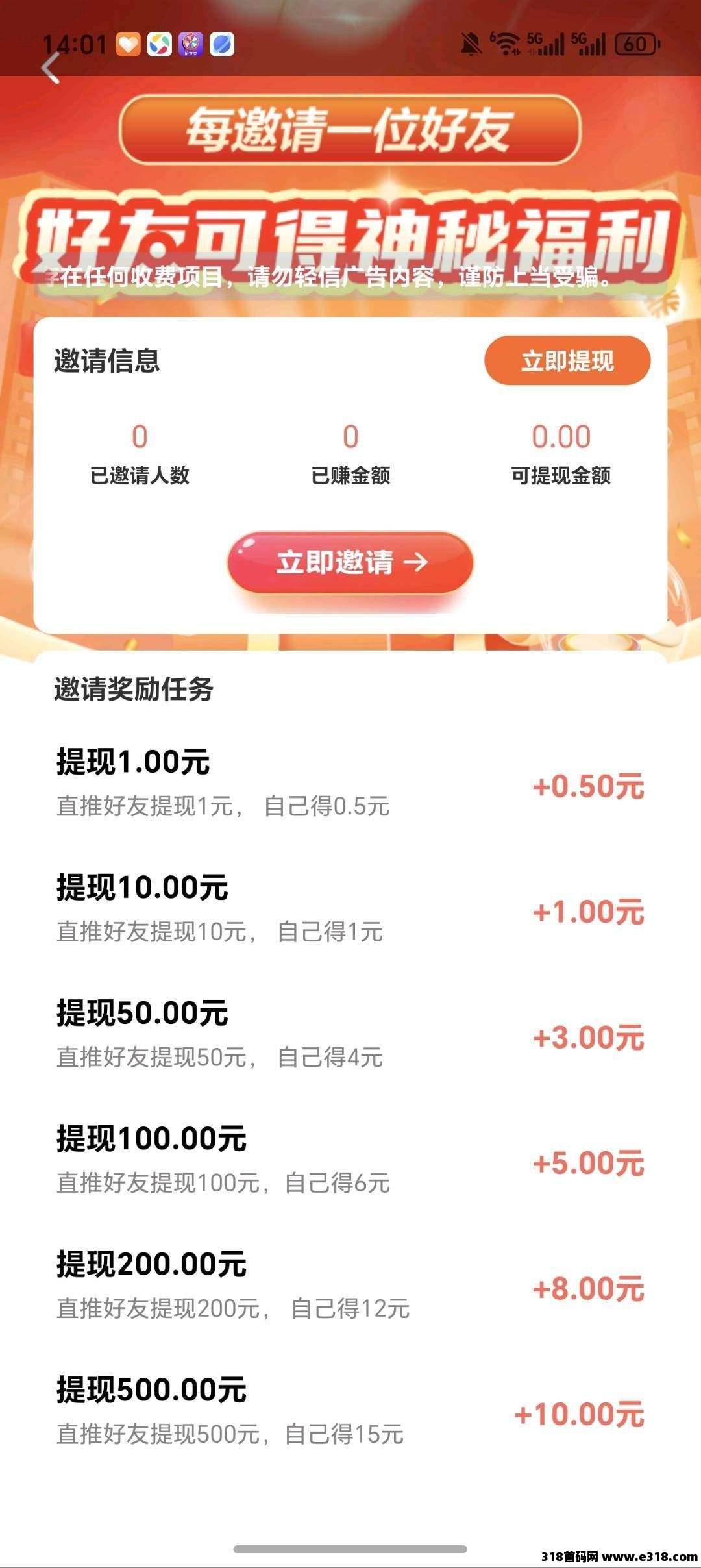The width and height of the screenshot is (701, 1568).
Task: Open the blue planet browser icon
Action: [x=221, y=45]
